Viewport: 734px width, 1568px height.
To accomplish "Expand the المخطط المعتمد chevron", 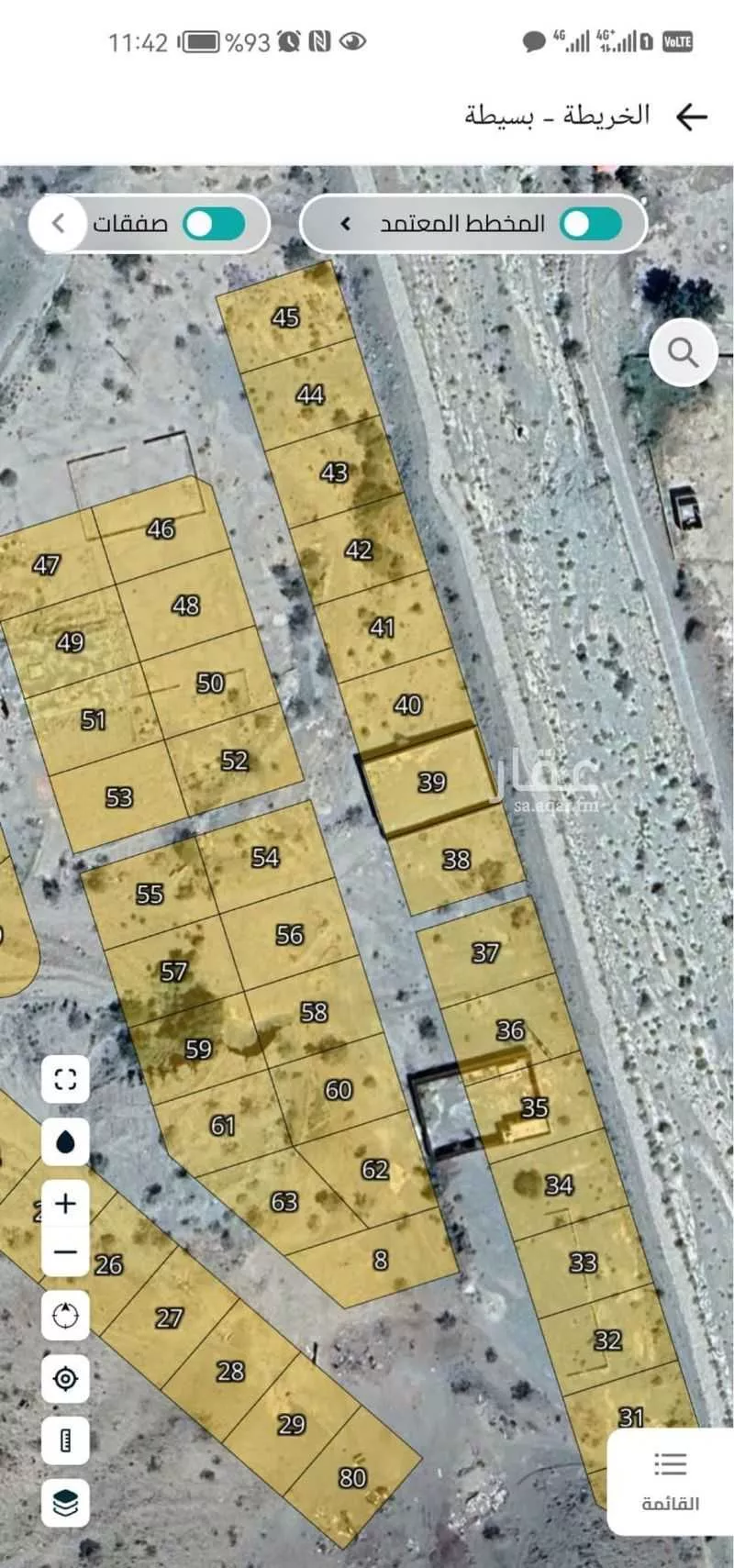I will (346, 224).
